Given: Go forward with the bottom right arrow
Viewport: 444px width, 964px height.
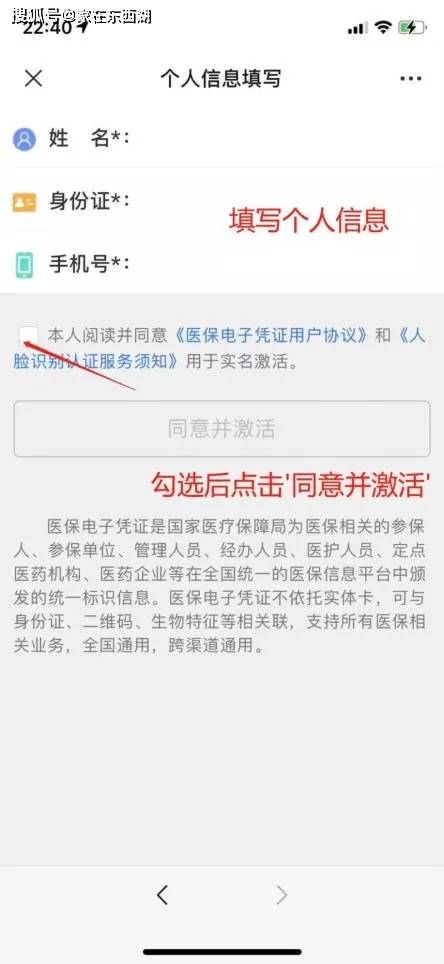Looking at the screenshot, I should point(282,895).
